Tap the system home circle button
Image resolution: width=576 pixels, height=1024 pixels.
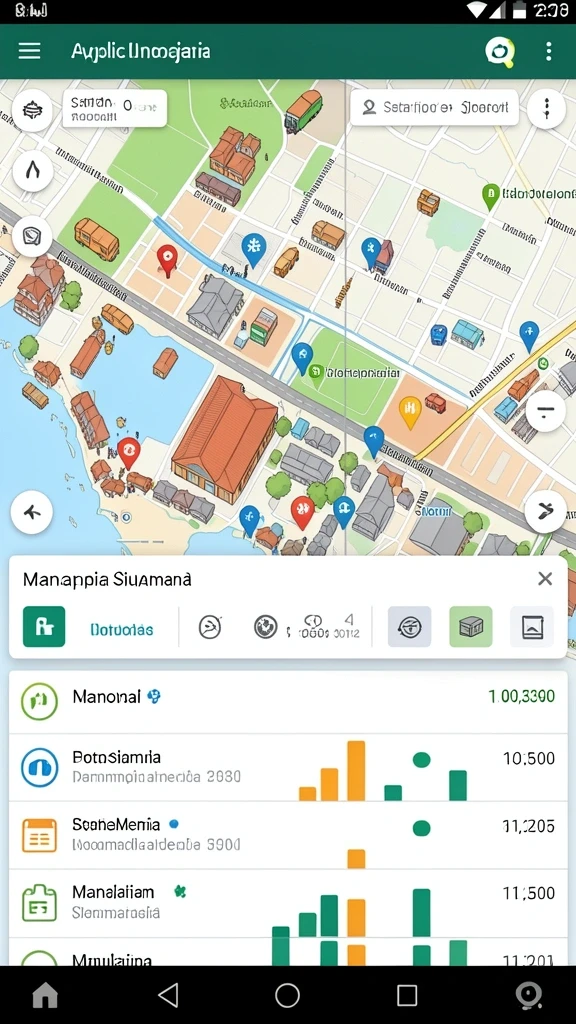pyautogui.click(x=287, y=995)
